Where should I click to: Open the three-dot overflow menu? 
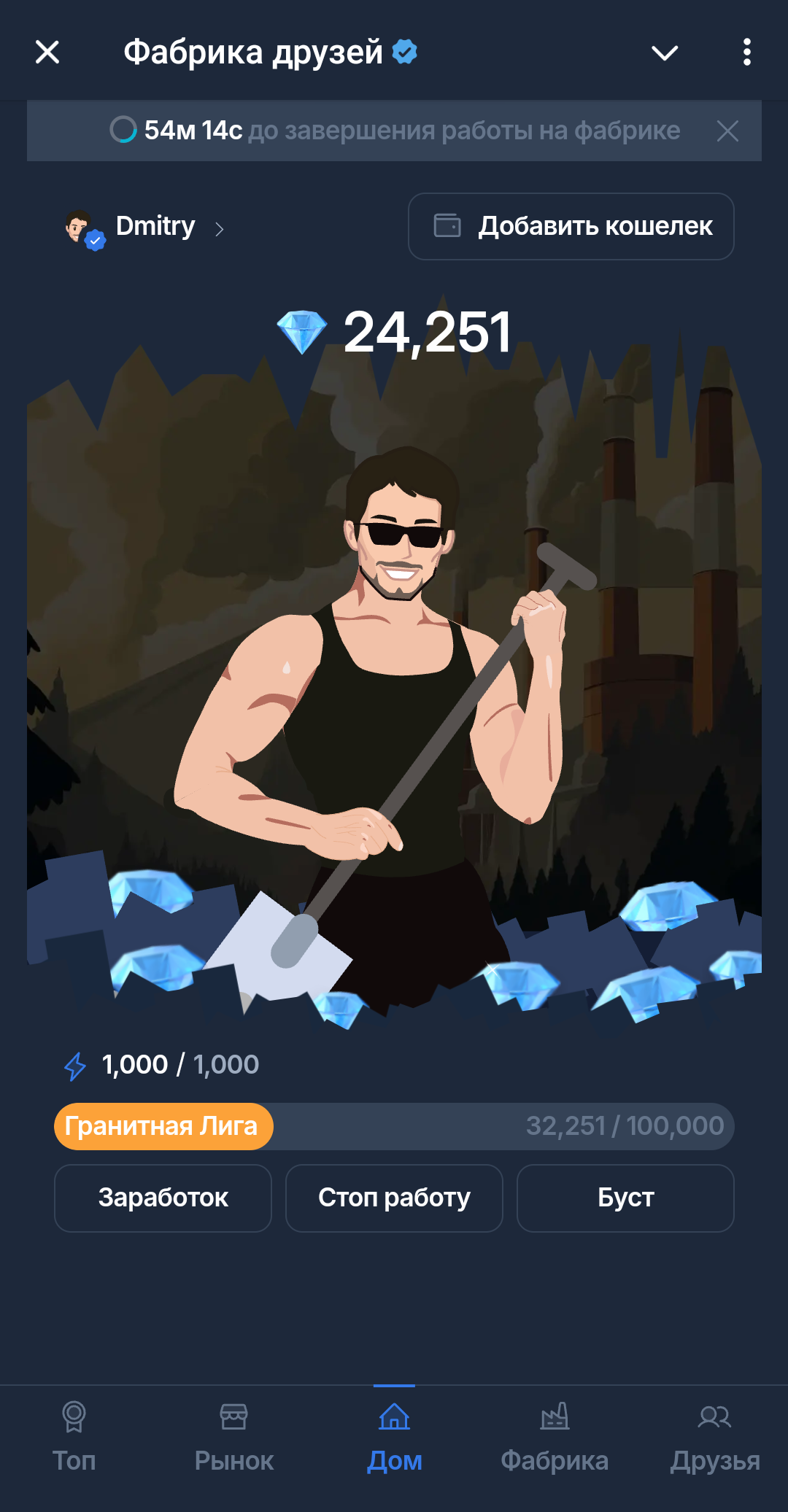tap(746, 53)
